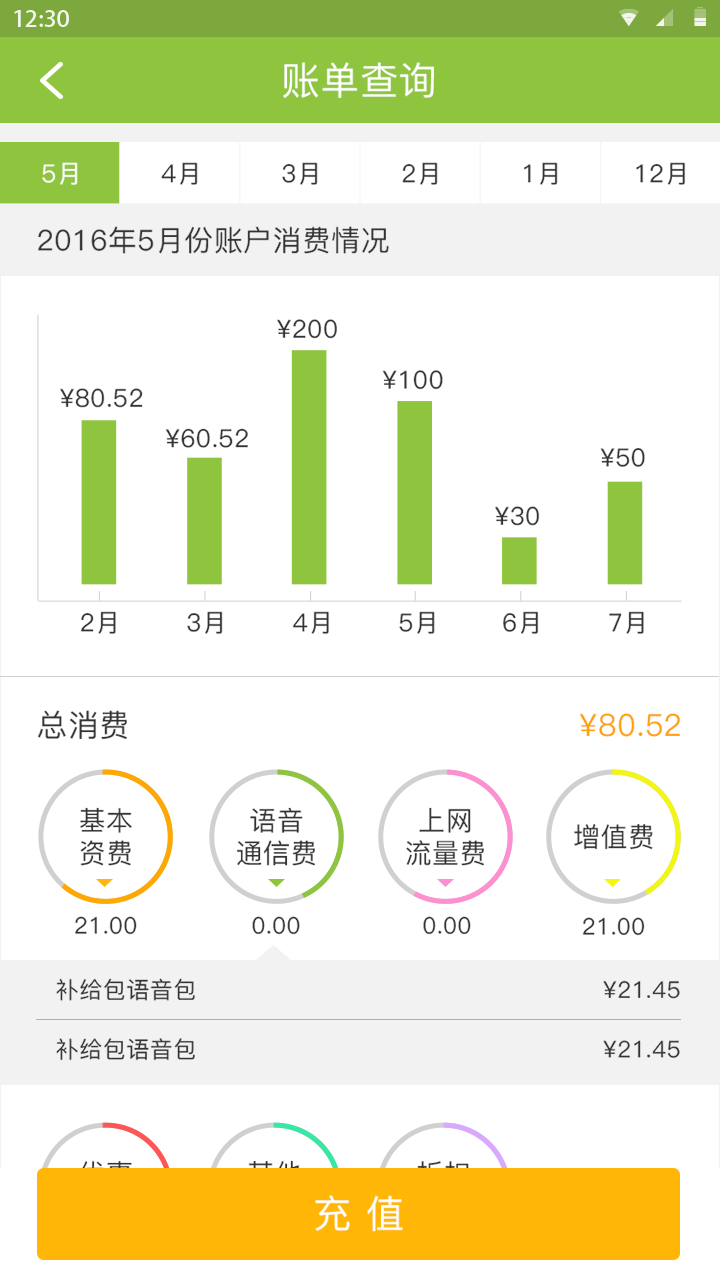Expand the 语音通信费 category circle
Screen dimensions: 720x1280
(x=276, y=837)
